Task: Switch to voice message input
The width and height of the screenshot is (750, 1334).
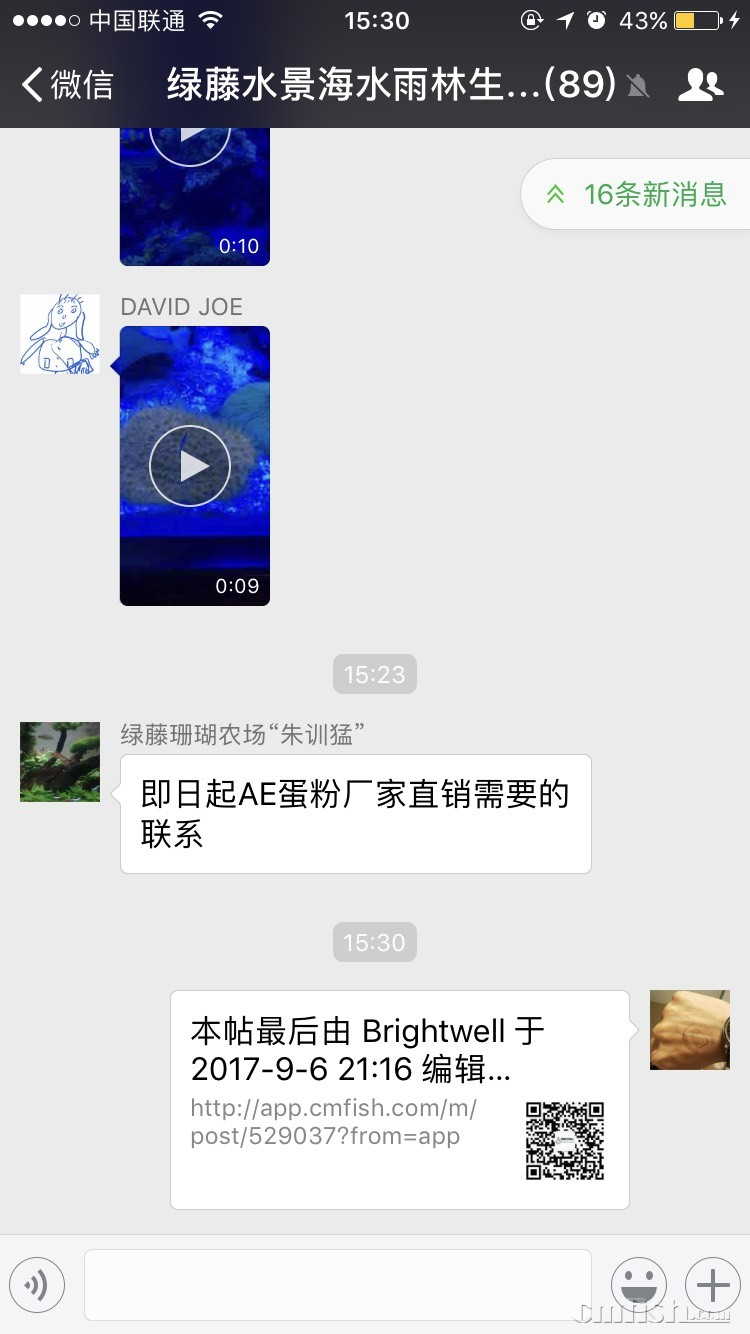Action: click(37, 1285)
